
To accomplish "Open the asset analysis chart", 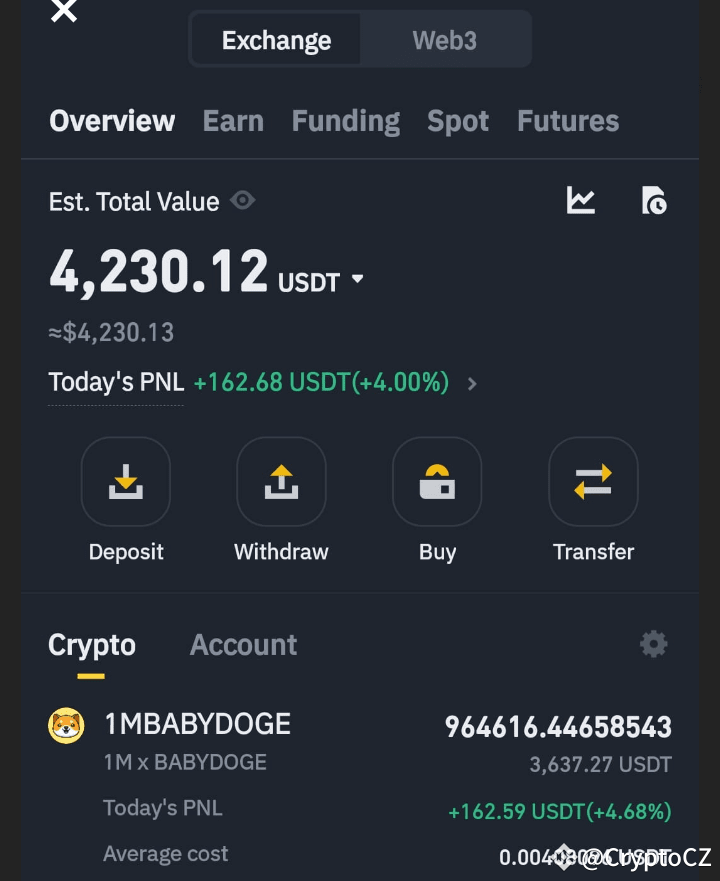I will coord(581,200).
